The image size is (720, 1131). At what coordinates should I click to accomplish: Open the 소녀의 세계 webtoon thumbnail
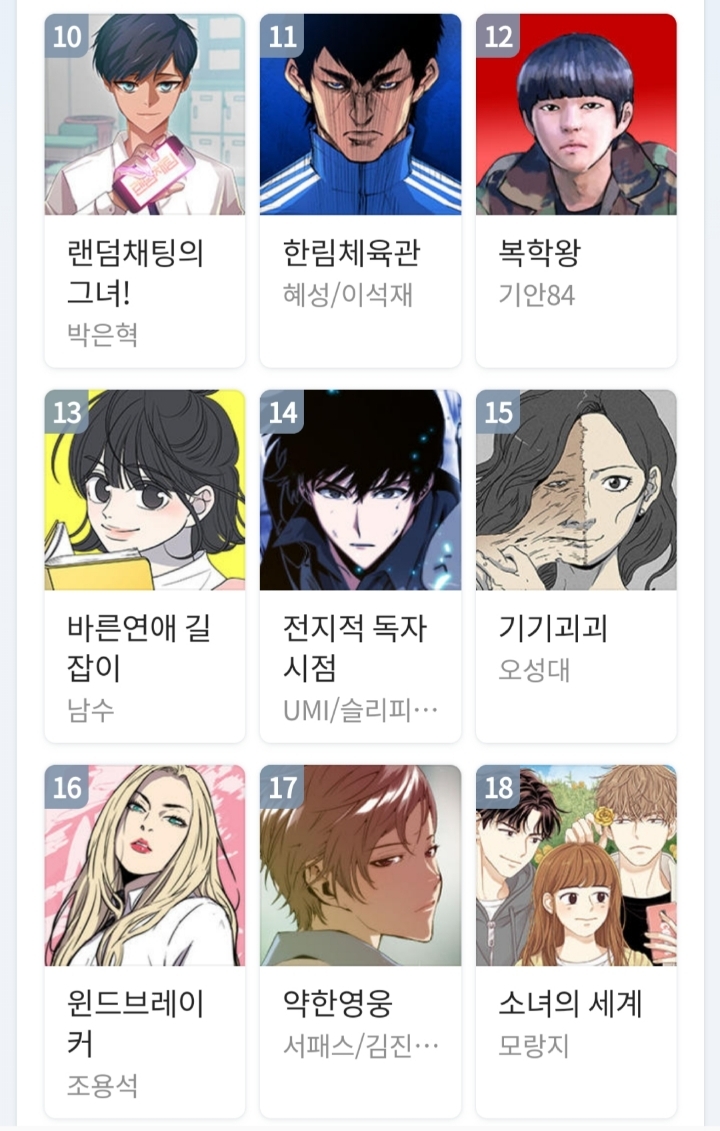click(577, 865)
